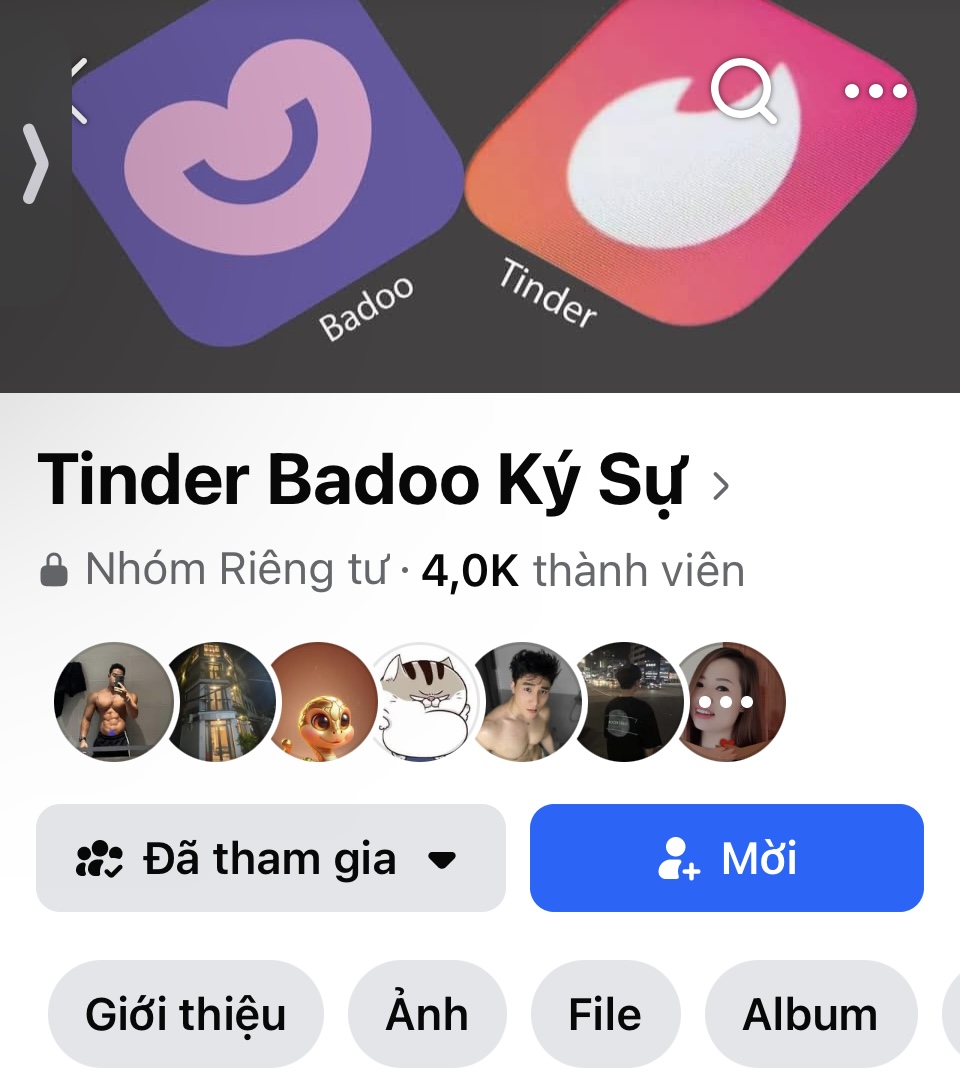The height and width of the screenshot is (1080, 960).
Task: Open the group search magnifier
Action: pos(744,91)
